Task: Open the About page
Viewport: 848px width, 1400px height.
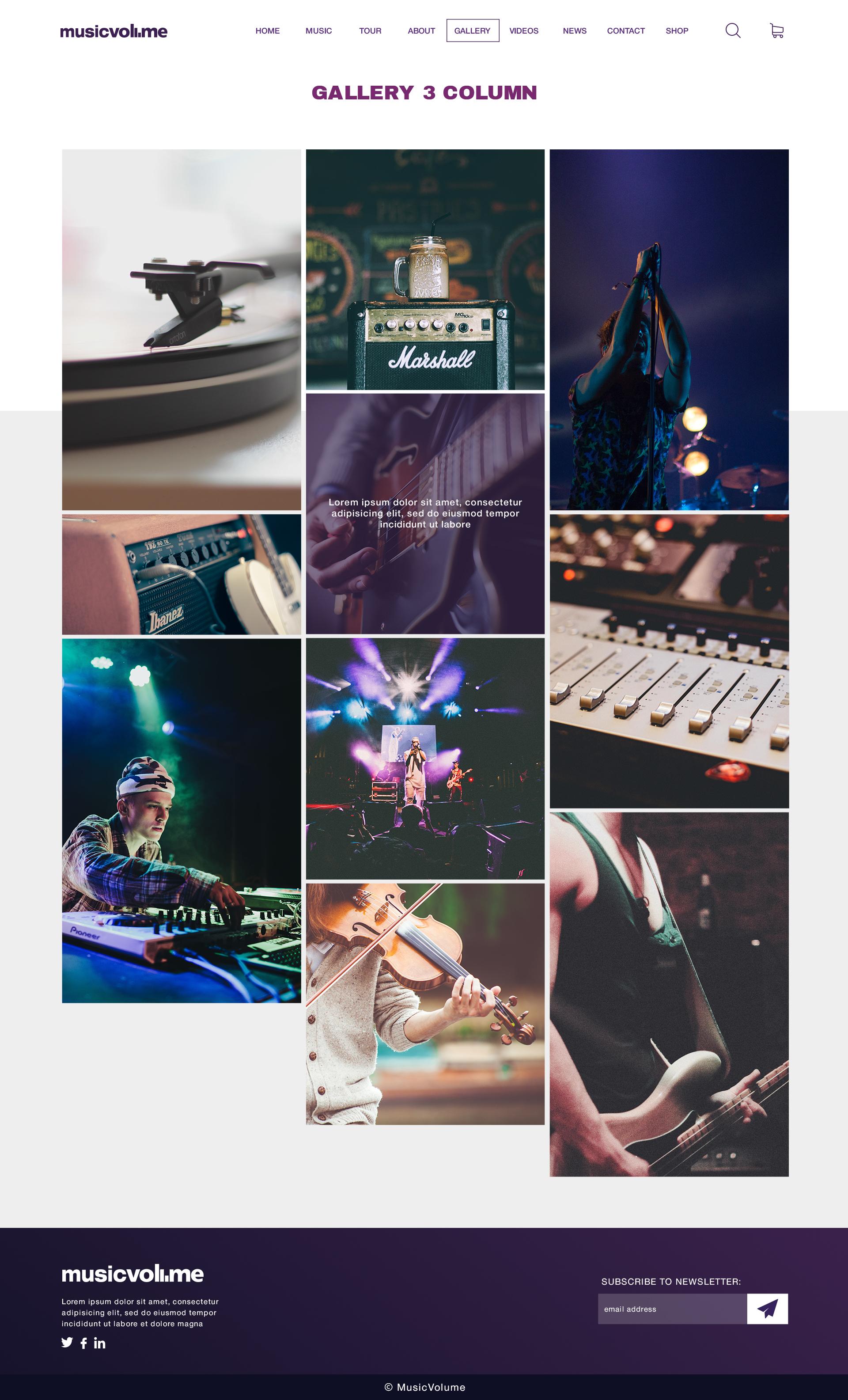Action: click(x=421, y=30)
